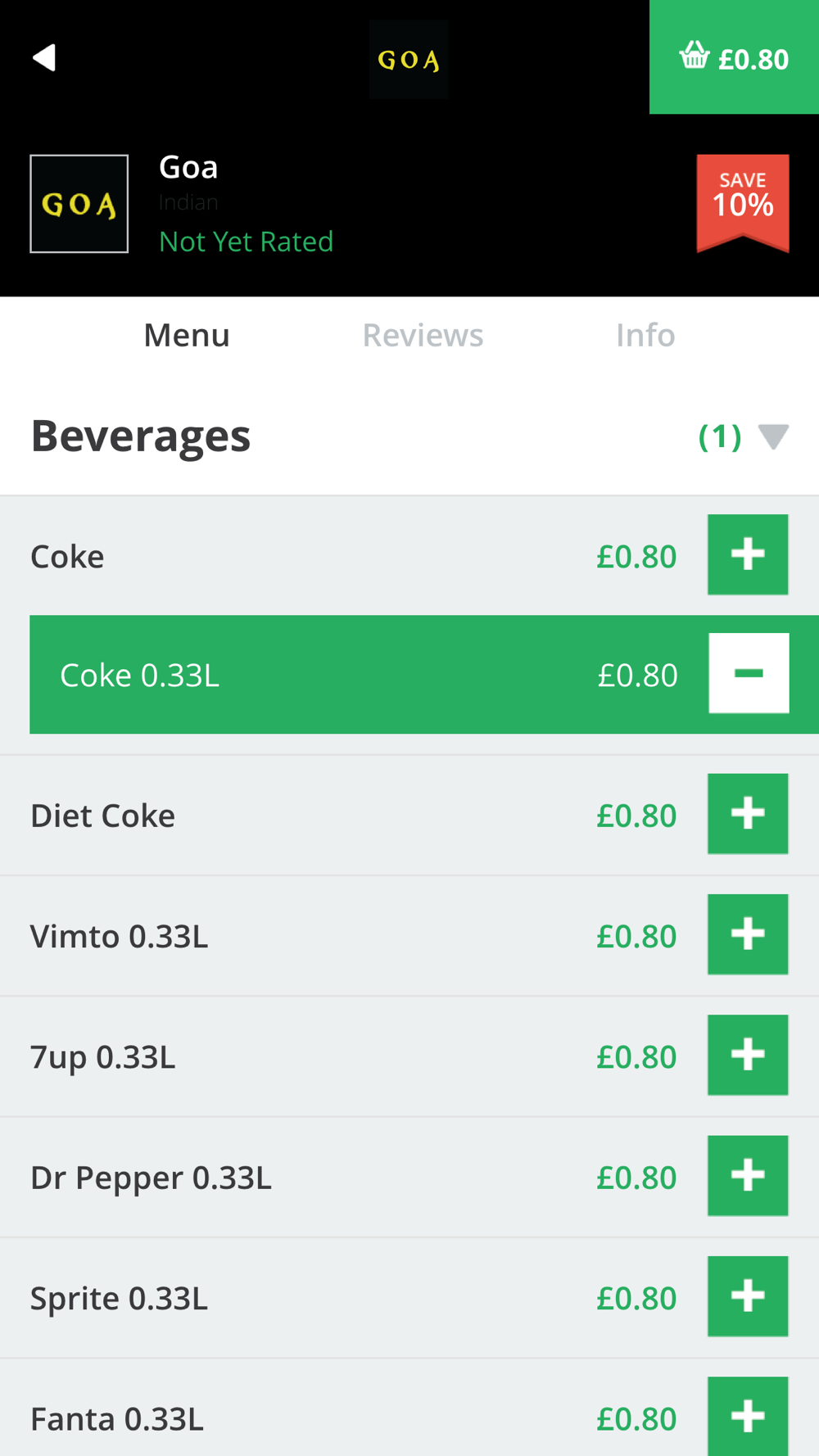The height and width of the screenshot is (1456, 819).
Task: Switch to the Info tab
Action: [x=645, y=335]
